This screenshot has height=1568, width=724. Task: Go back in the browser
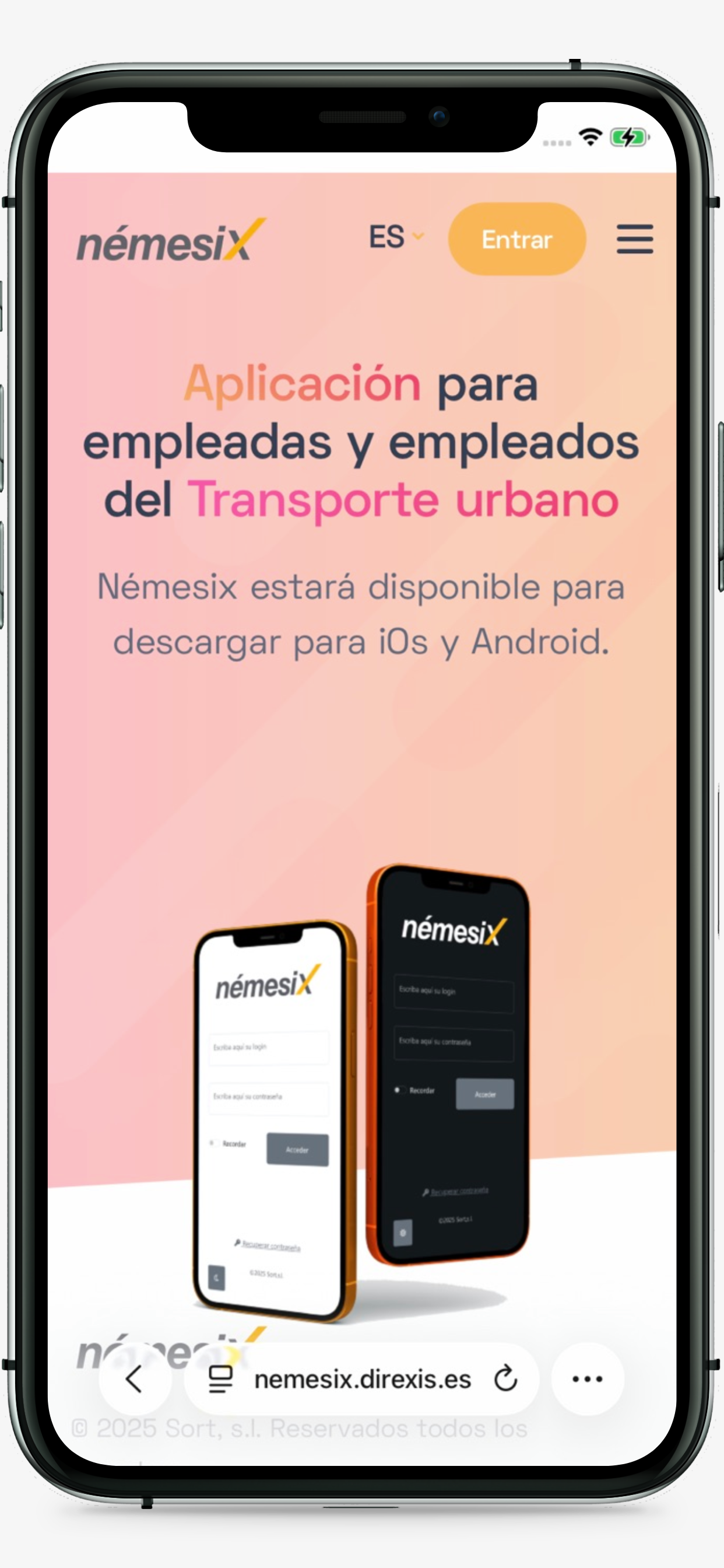click(x=135, y=1378)
